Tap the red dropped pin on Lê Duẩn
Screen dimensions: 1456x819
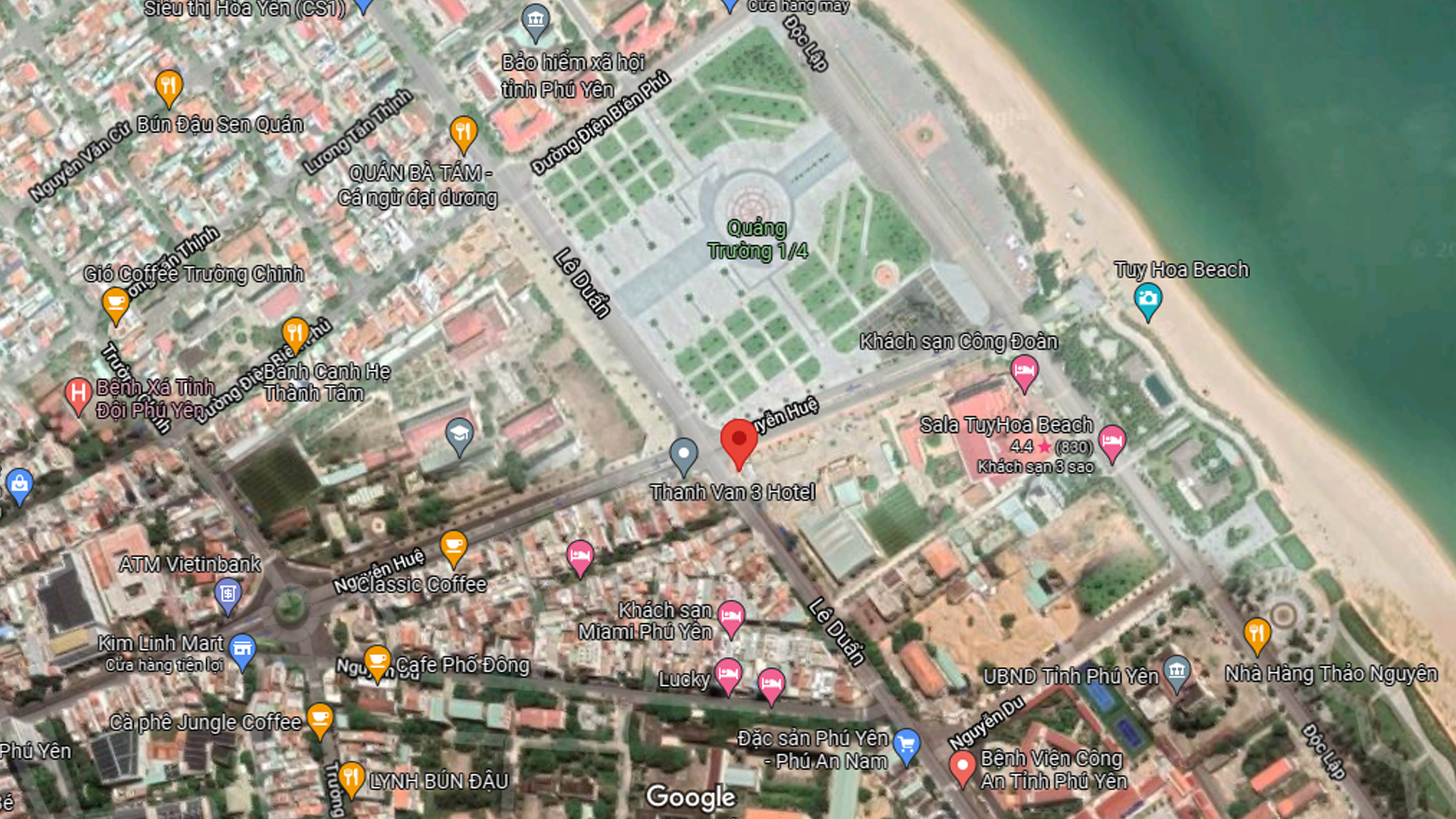tap(739, 440)
